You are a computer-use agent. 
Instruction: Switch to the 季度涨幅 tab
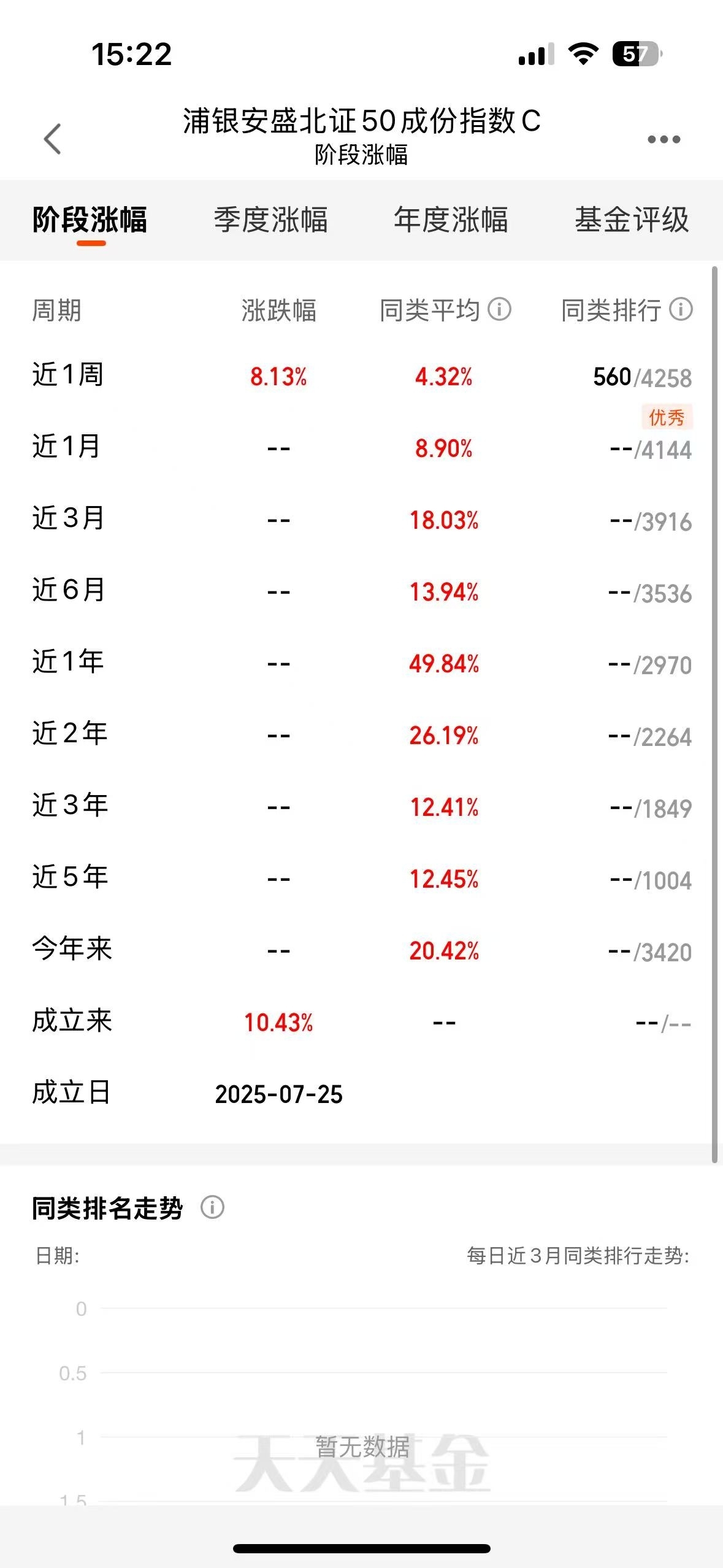click(x=270, y=220)
